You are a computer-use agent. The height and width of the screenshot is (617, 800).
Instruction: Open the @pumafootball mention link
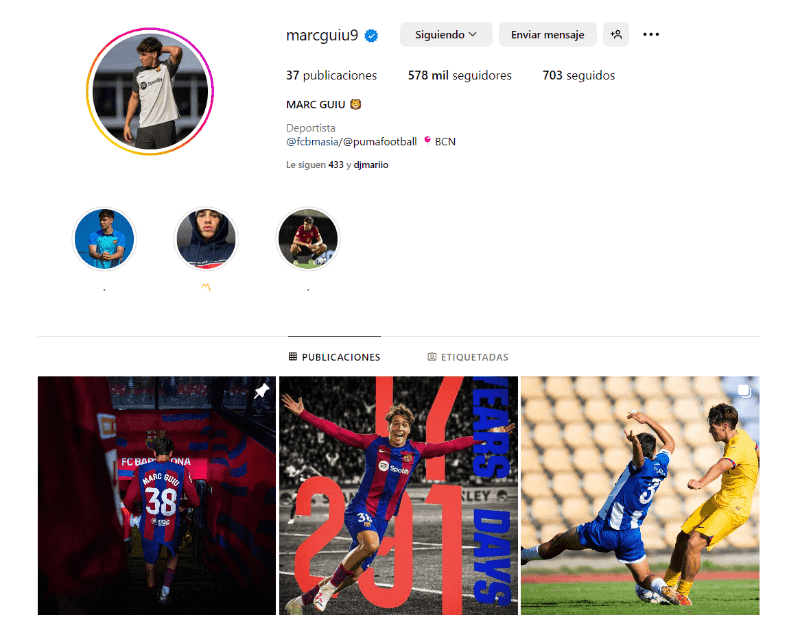click(x=379, y=142)
